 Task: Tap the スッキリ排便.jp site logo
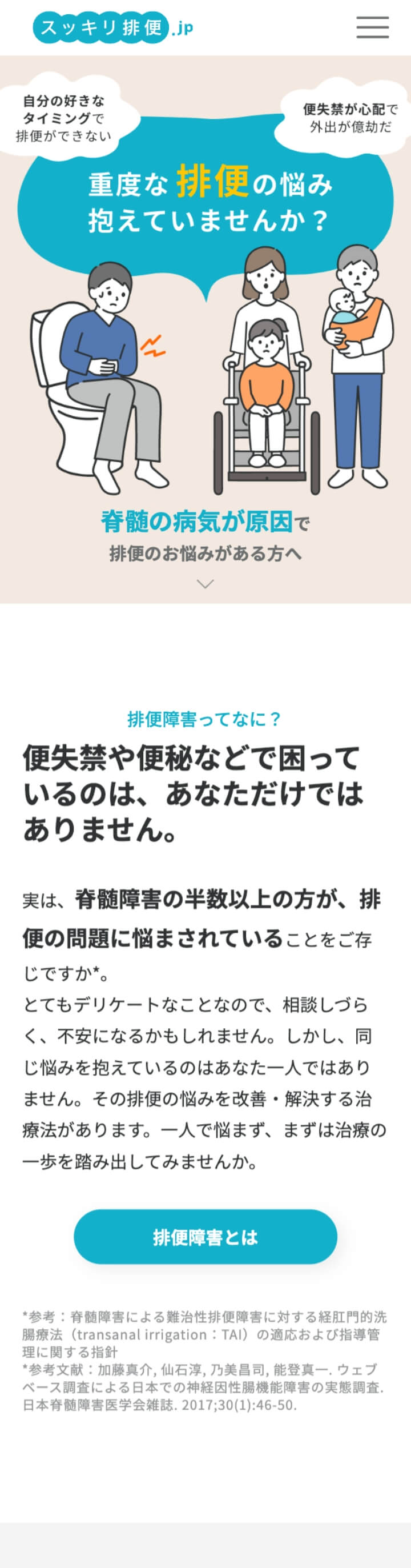tap(114, 27)
